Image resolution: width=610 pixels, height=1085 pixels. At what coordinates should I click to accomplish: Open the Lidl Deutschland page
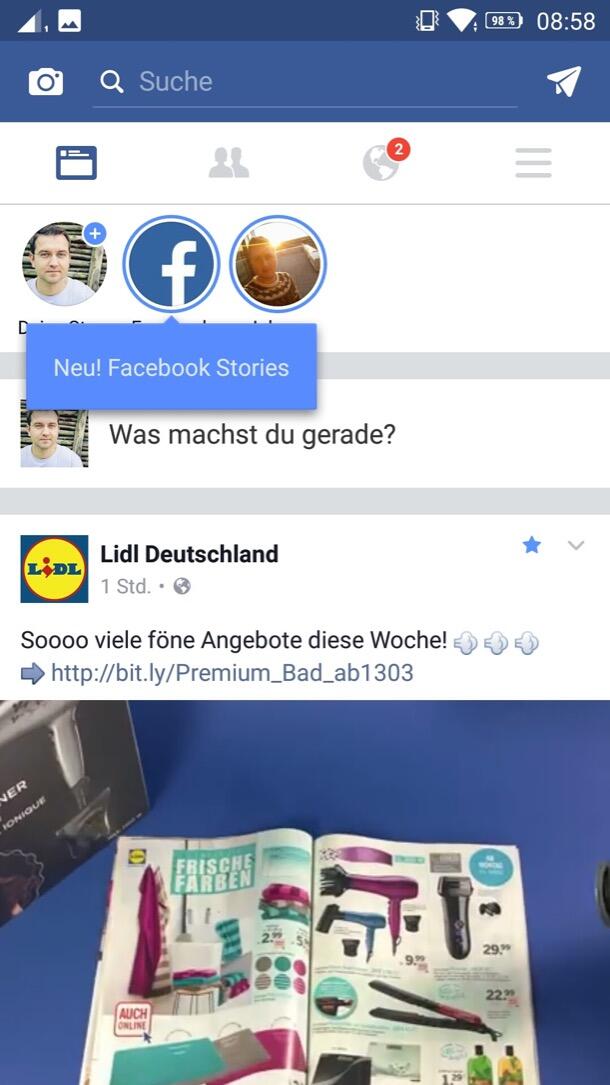[x=189, y=553]
